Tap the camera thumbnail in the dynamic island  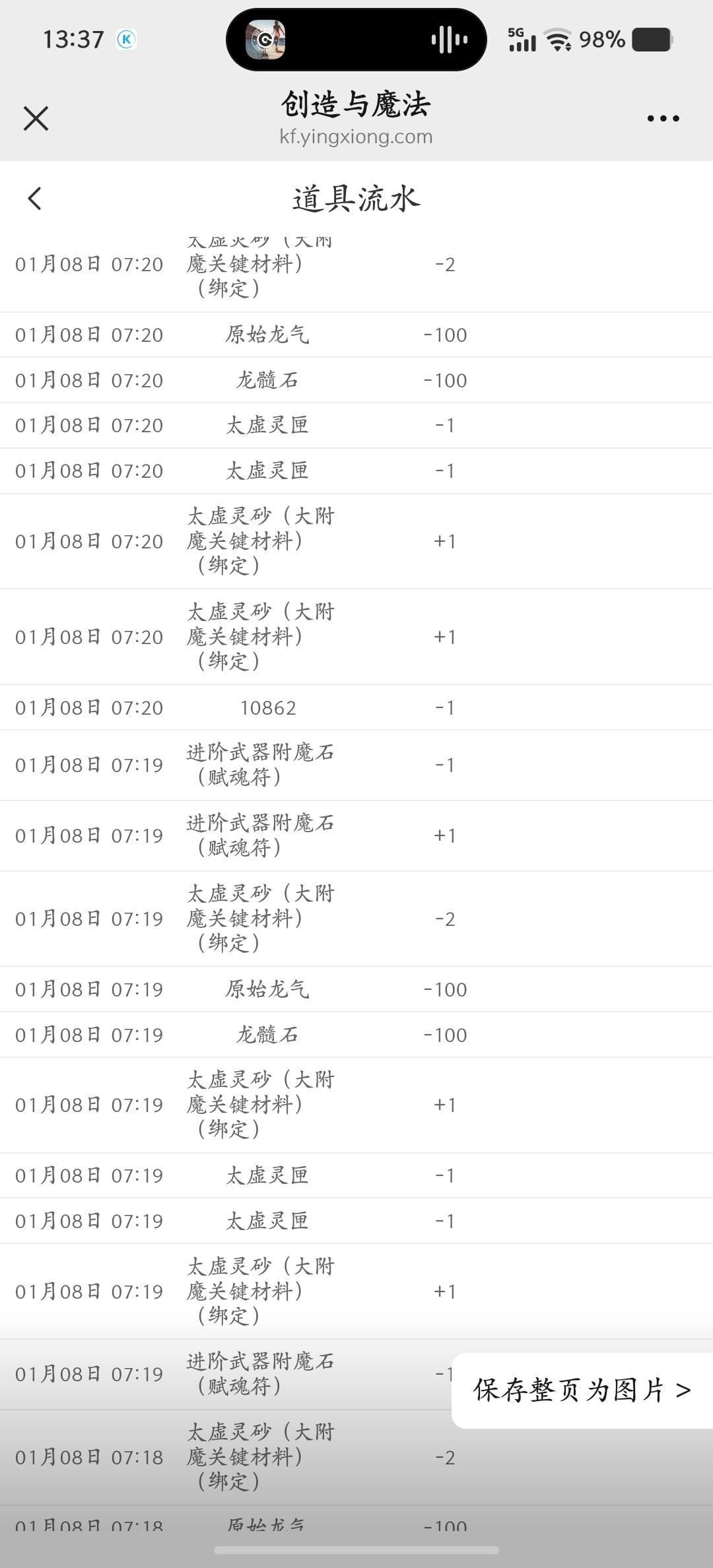266,38
